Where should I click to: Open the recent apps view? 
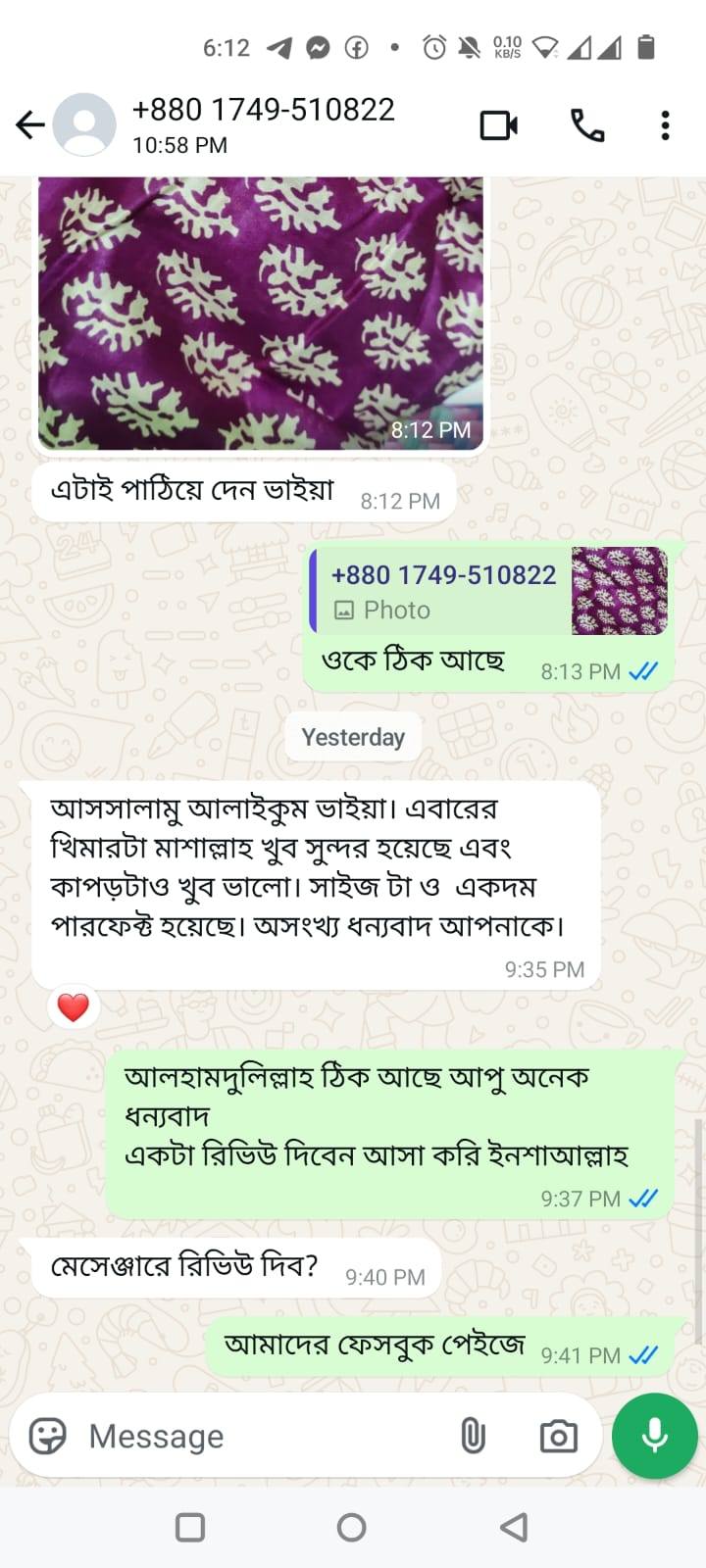click(189, 1527)
